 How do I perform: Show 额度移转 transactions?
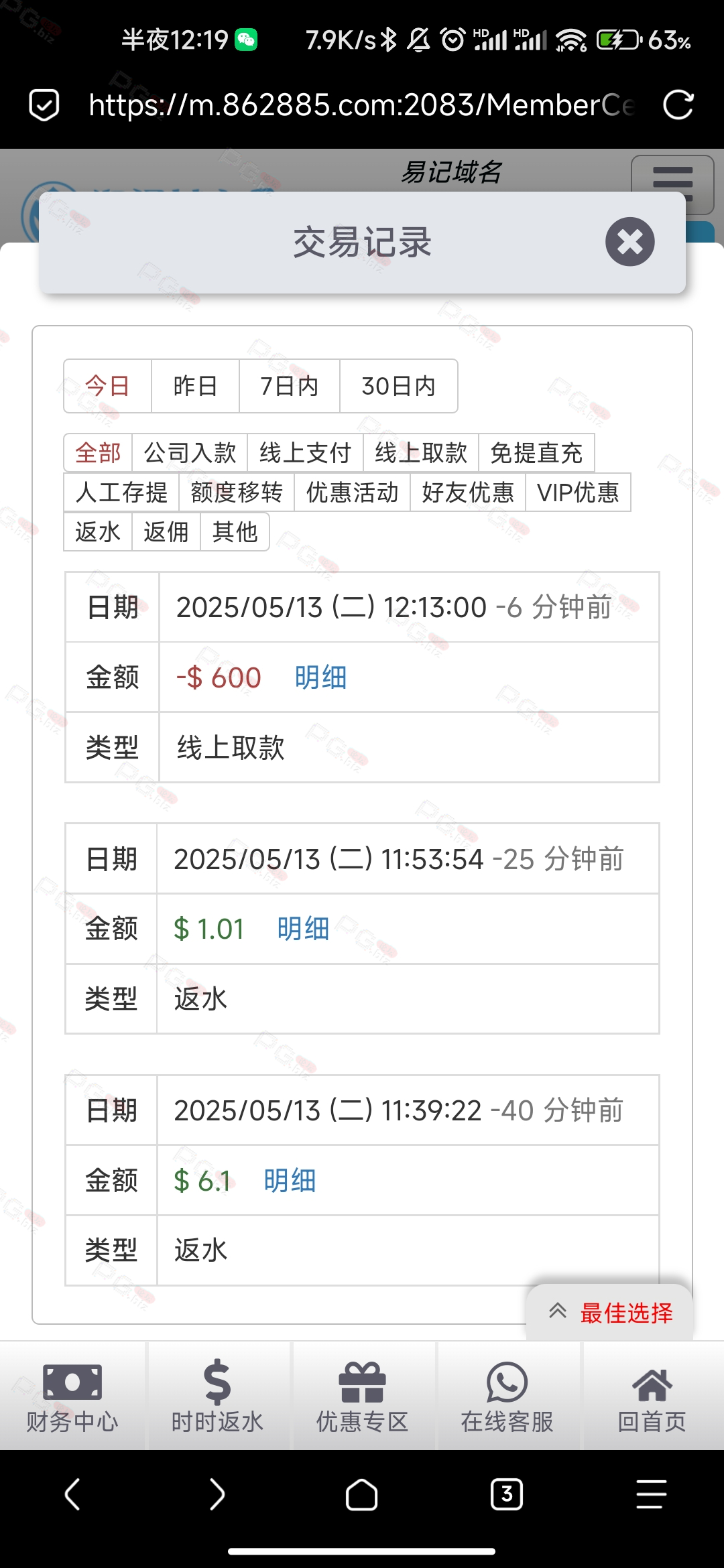237,493
